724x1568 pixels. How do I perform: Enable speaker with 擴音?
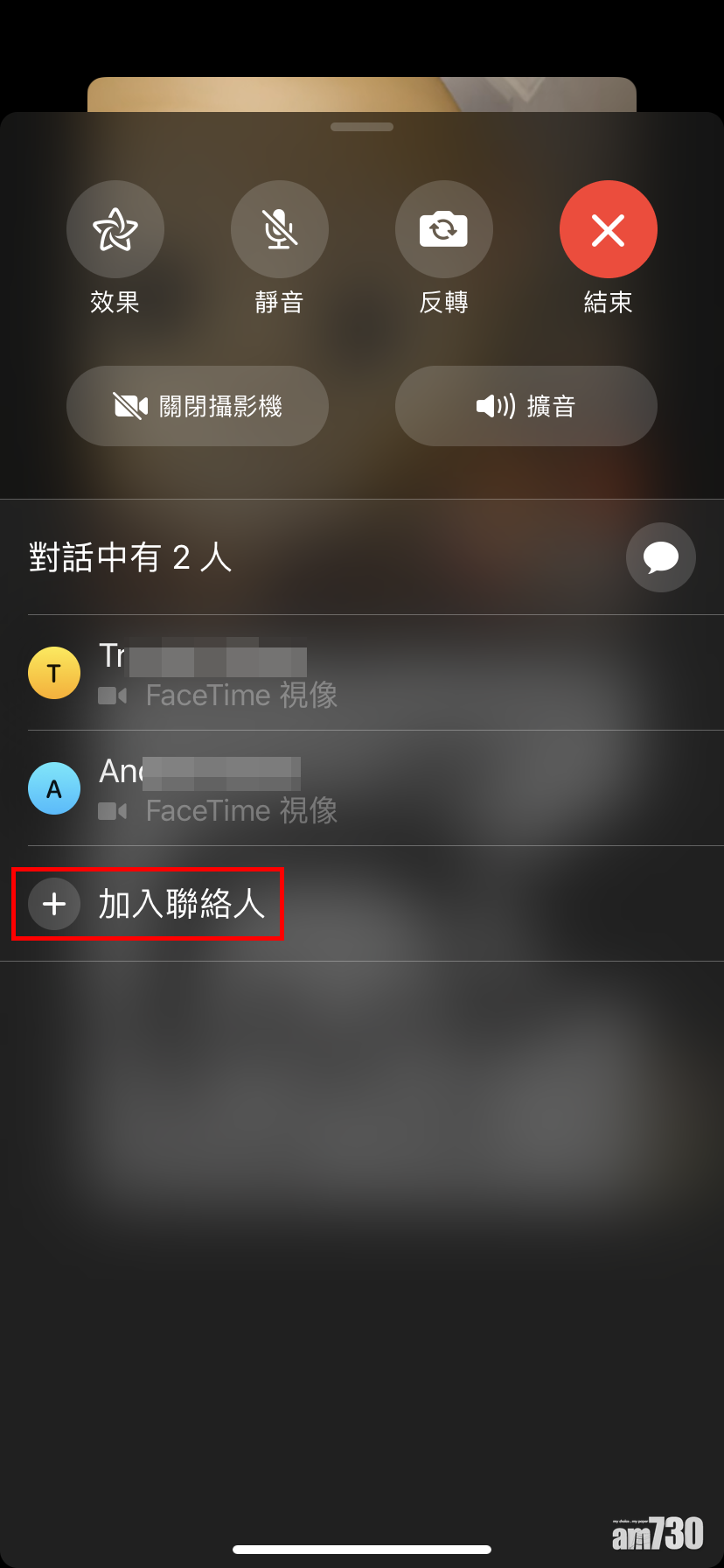point(526,406)
